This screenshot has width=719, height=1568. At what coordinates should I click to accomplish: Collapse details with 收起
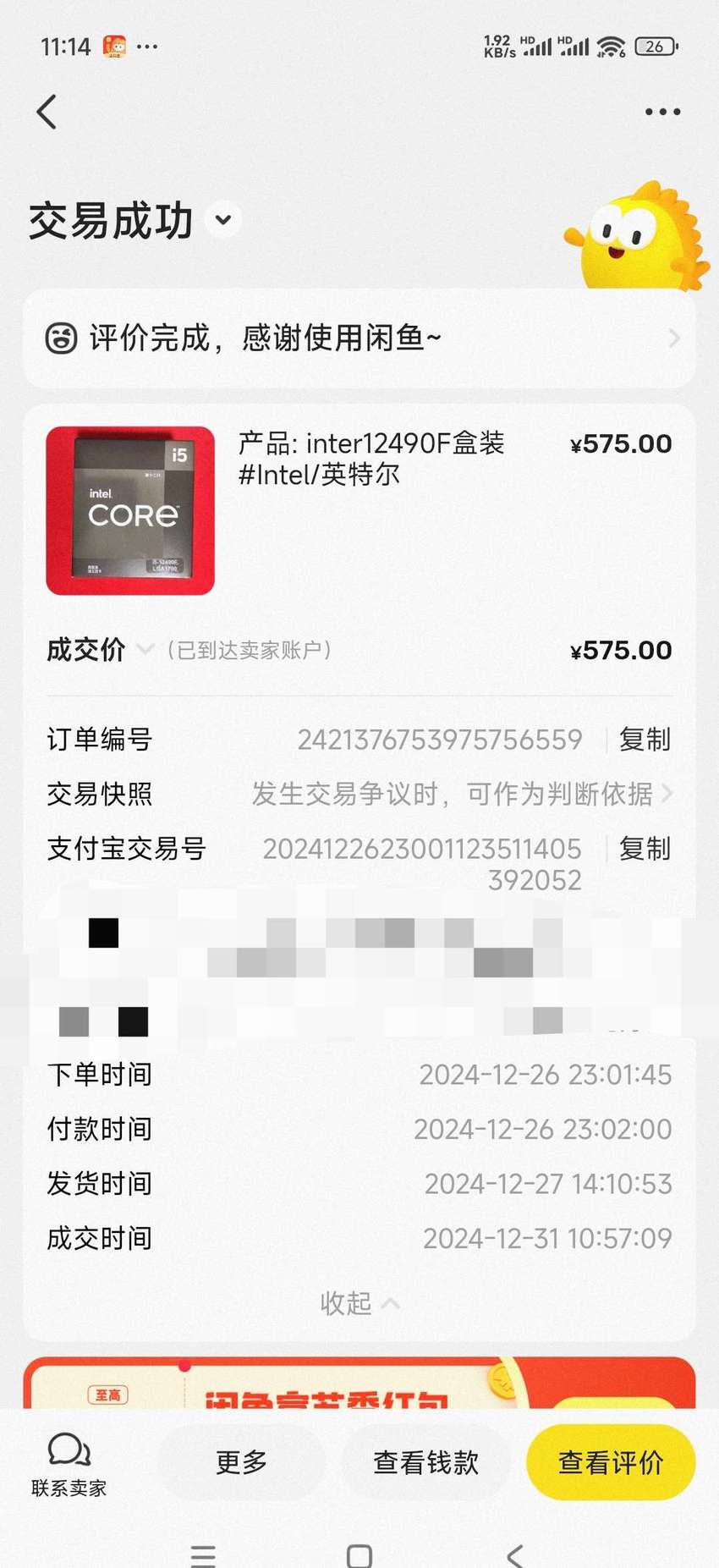359,1303
